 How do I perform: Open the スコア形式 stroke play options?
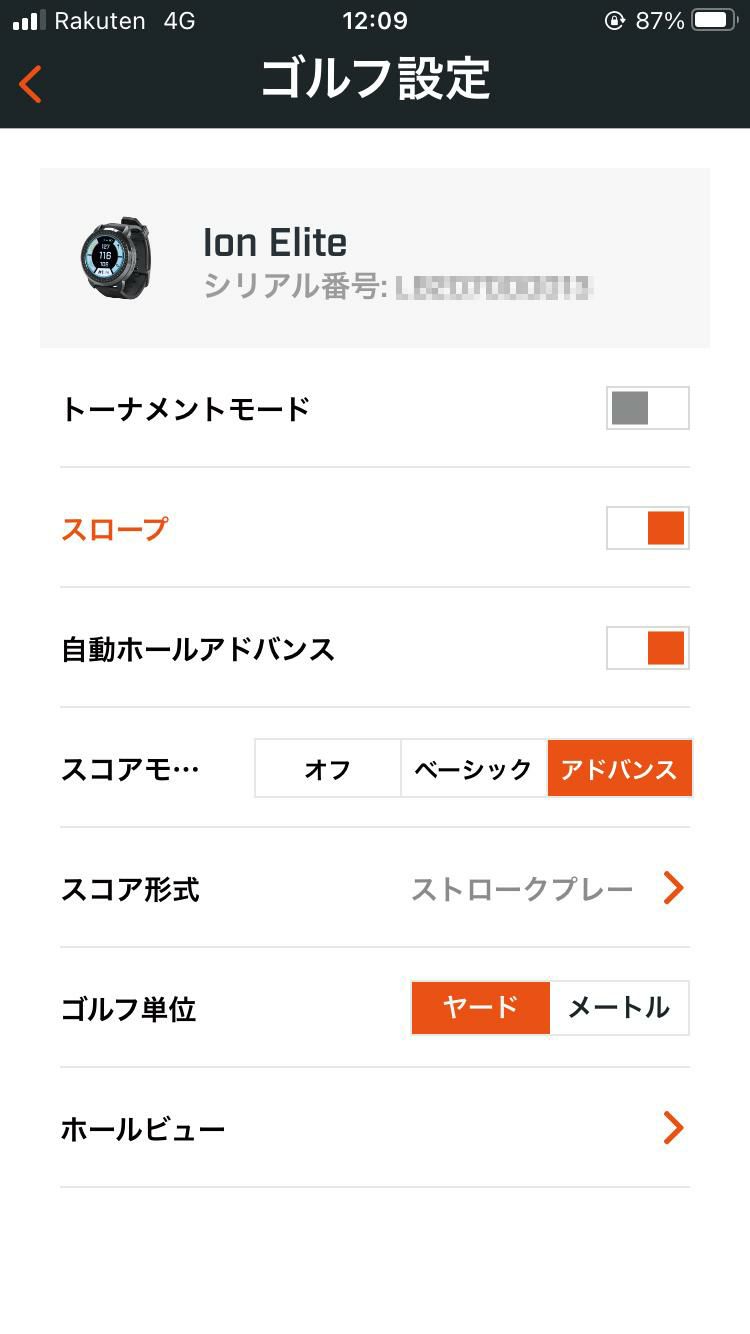click(x=672, y=888)
